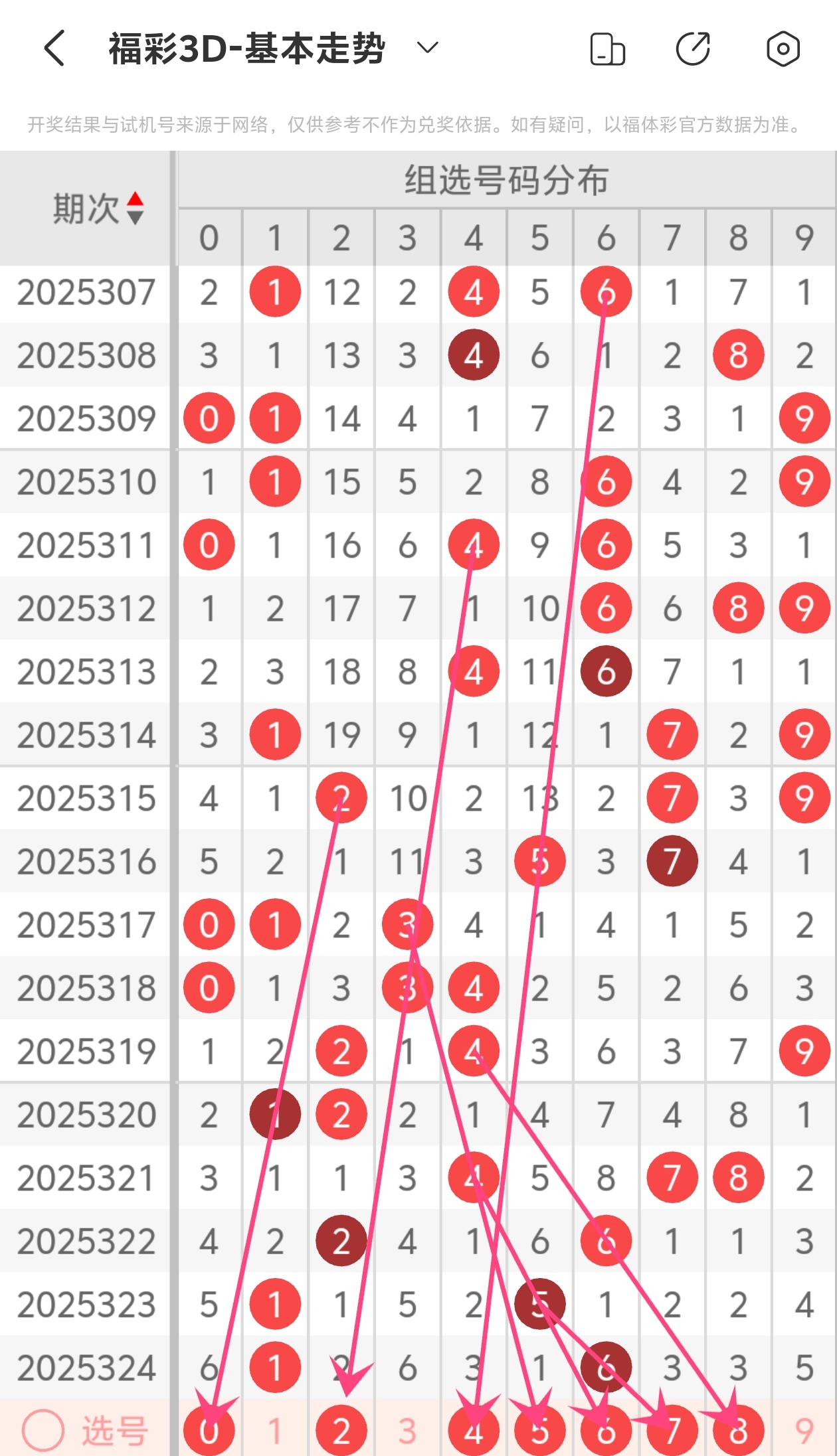Expand the 福彩3D-基本走势 chart type dropdown
The height and width of the screenshot is (1456, 837).
pyautogui.click(x=427, y=48)
